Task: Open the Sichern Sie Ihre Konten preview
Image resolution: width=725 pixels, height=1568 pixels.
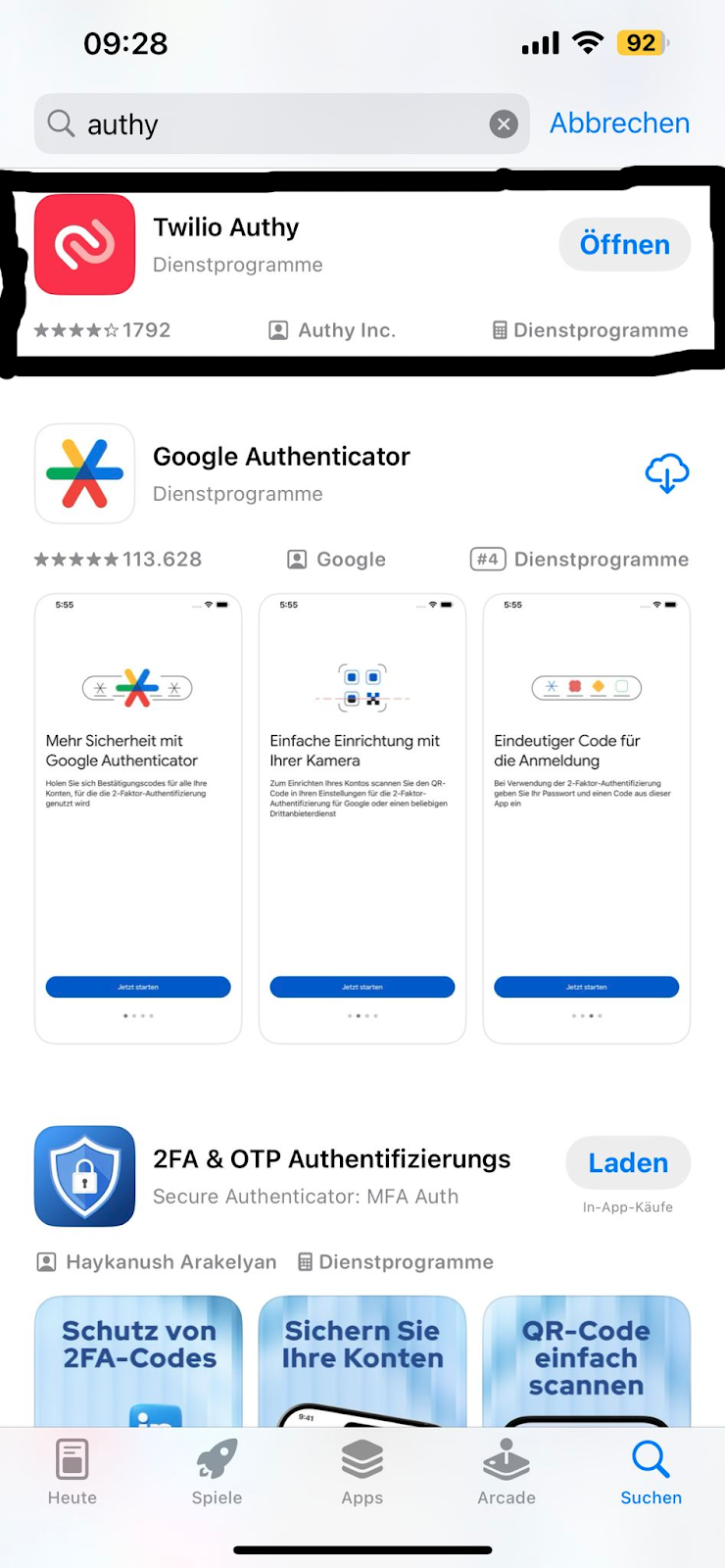Action: click(362, 1361)
